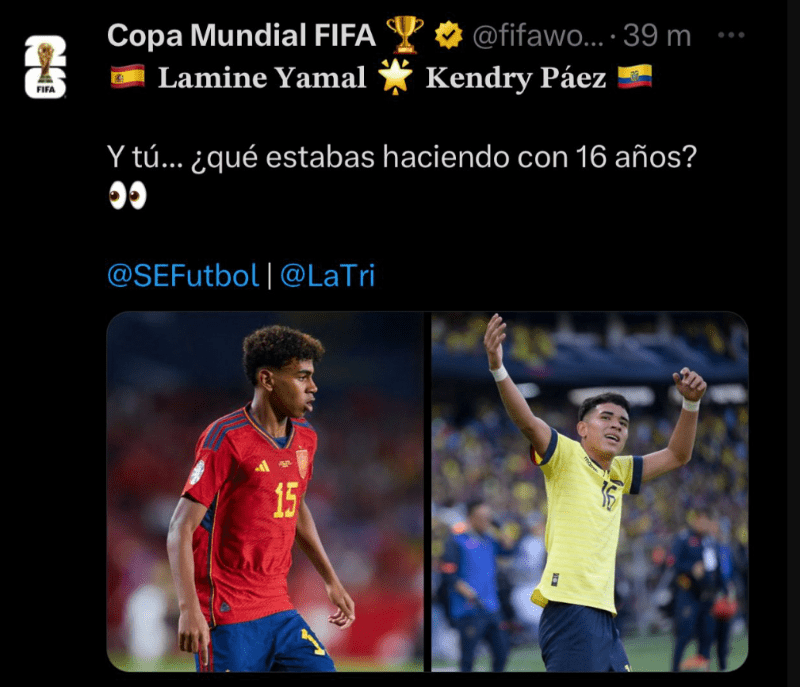
Task: View the yellow Ecuador jersey photo
Action: [x=589, y=491]
